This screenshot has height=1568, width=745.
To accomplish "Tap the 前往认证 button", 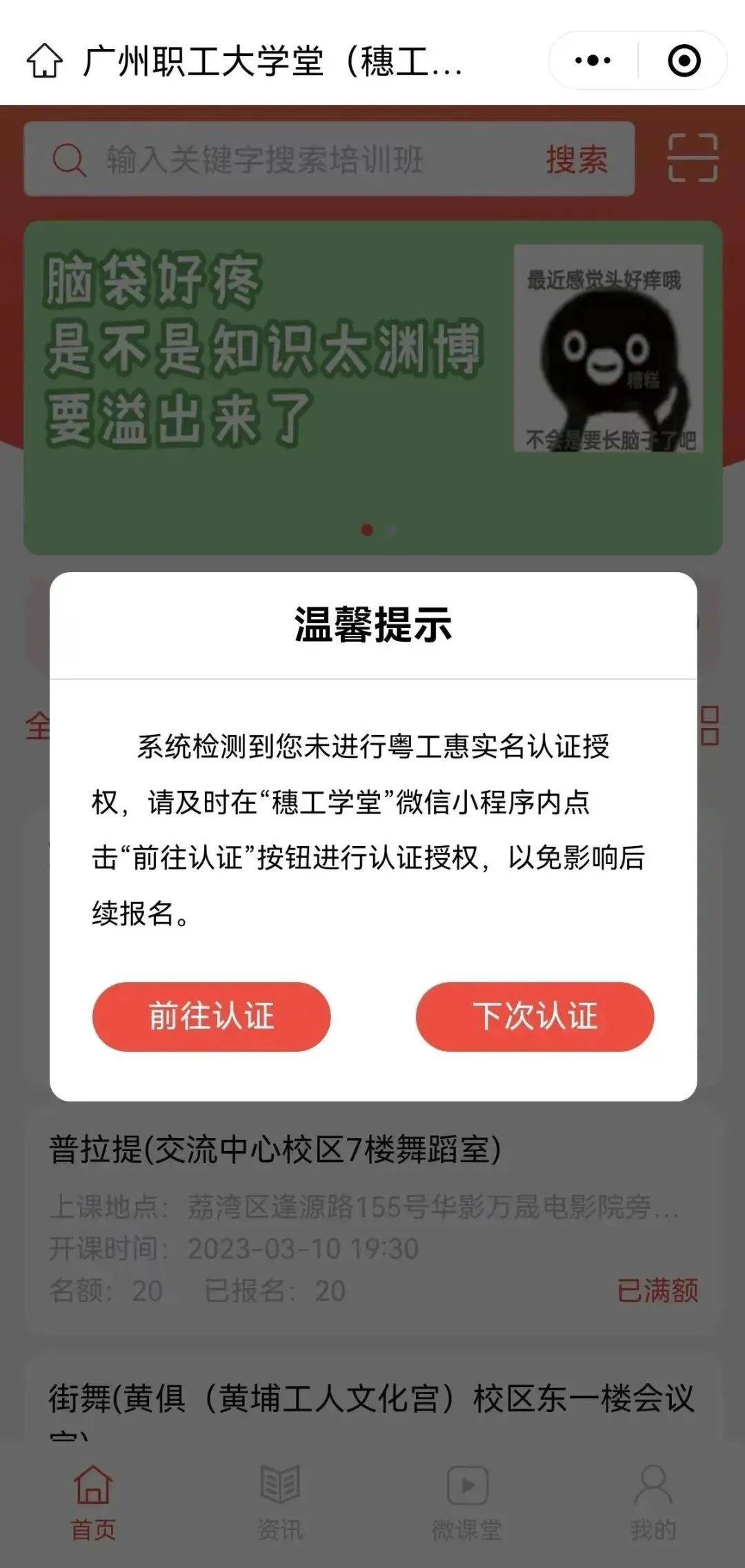I will pyautogui.click(x=211, y=1017).
